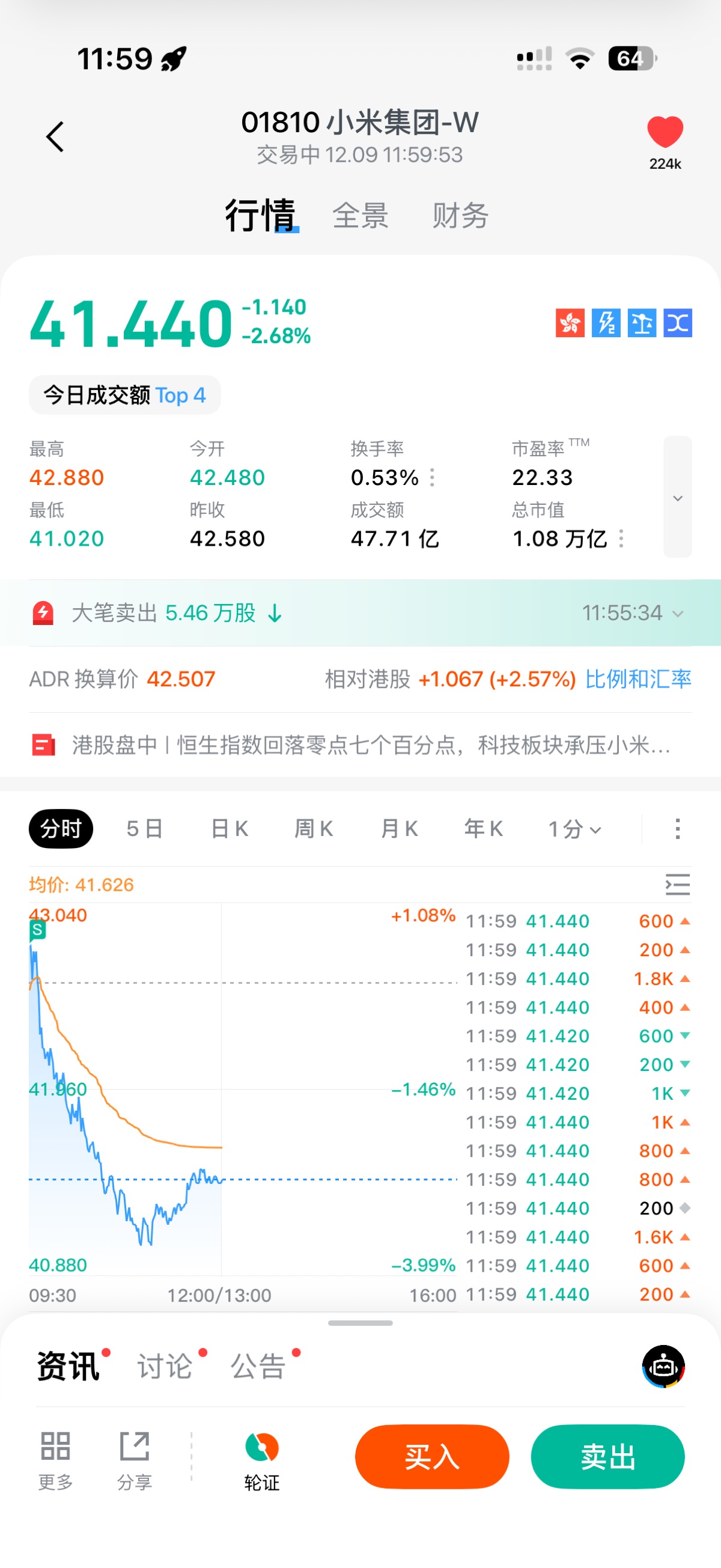Open the 港股盘中 news headline
The image size is (721, 1568).
pos(371,745)
